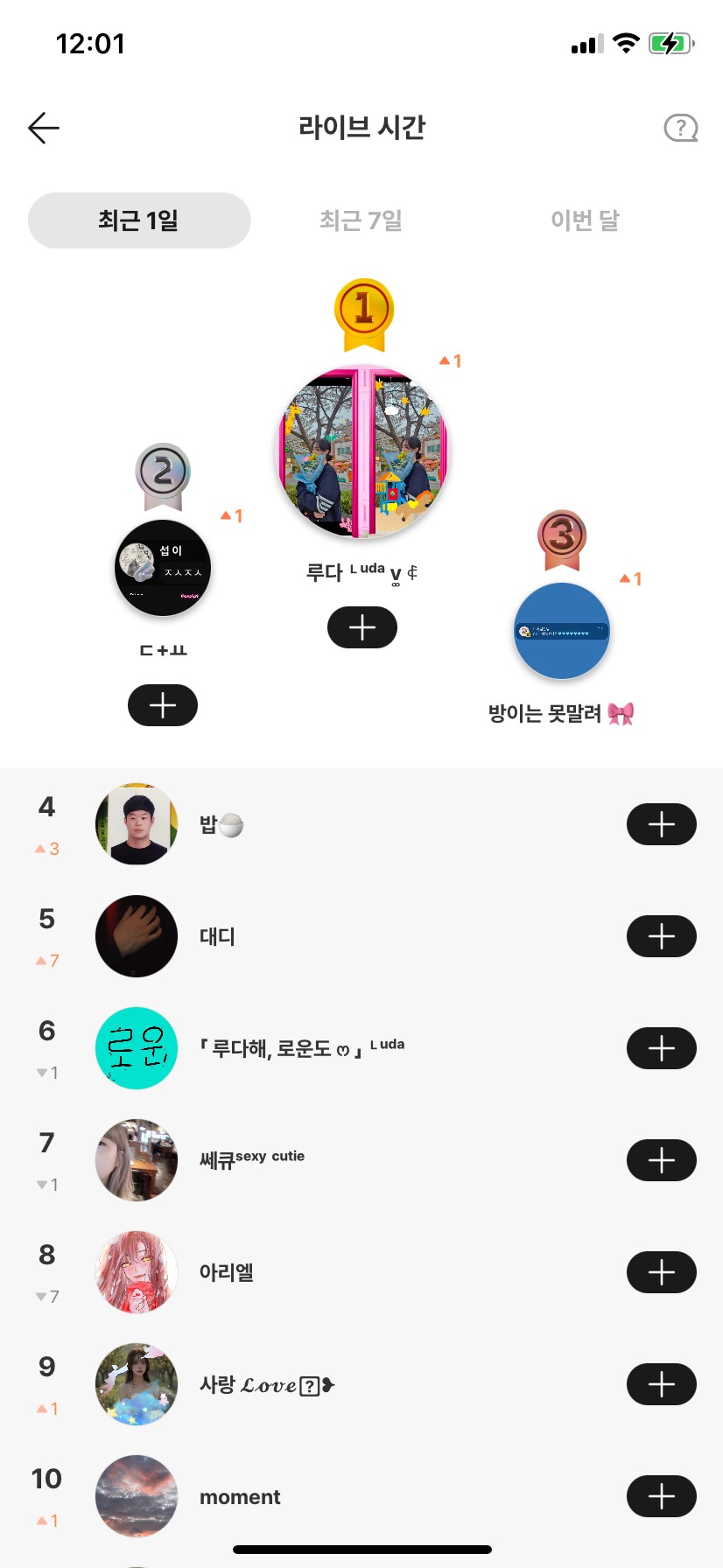Go back using the arrow icon
The image size is (723, 1568).
point(44,129)
